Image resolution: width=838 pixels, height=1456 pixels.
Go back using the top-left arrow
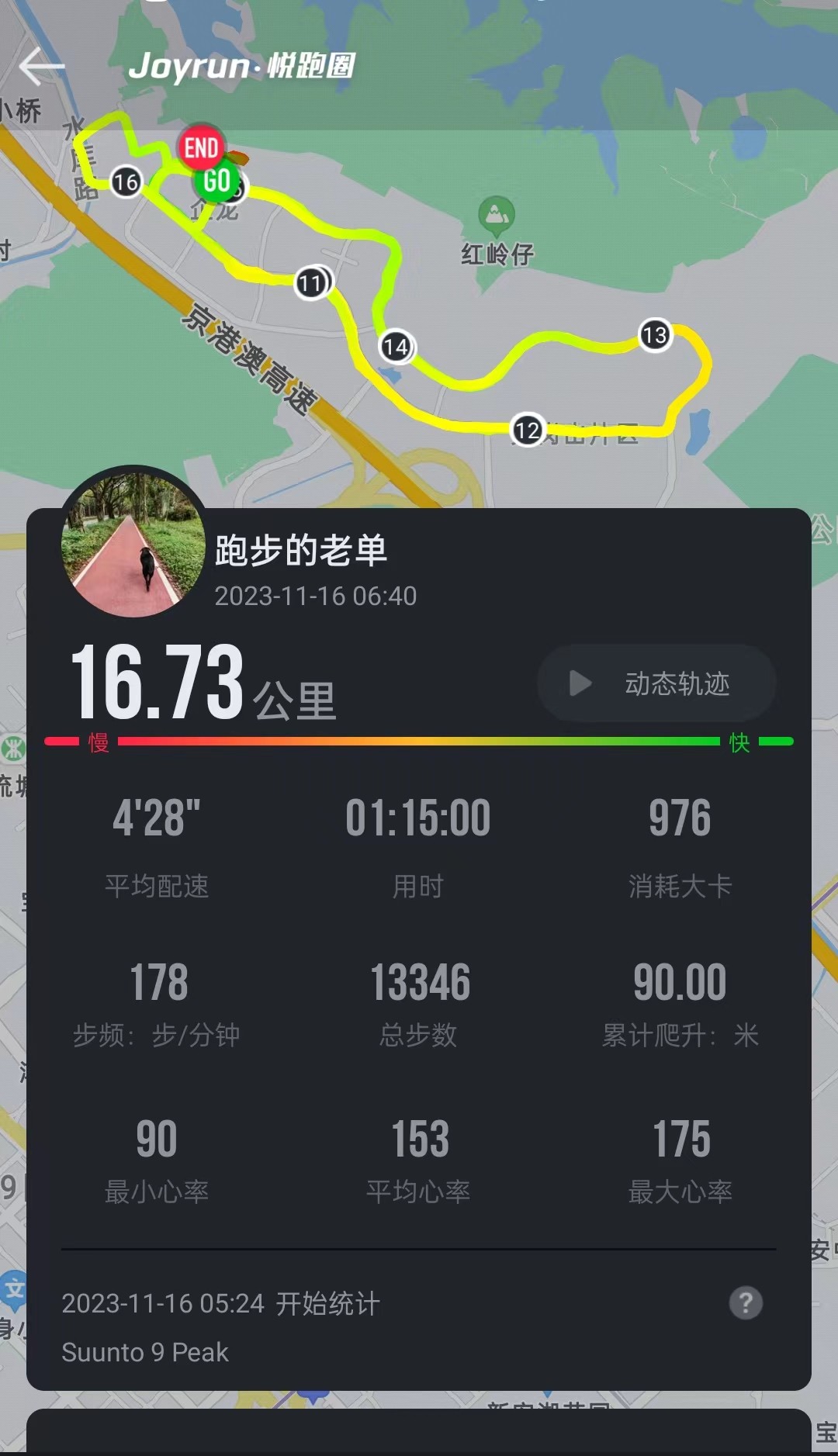click(41, 66)
